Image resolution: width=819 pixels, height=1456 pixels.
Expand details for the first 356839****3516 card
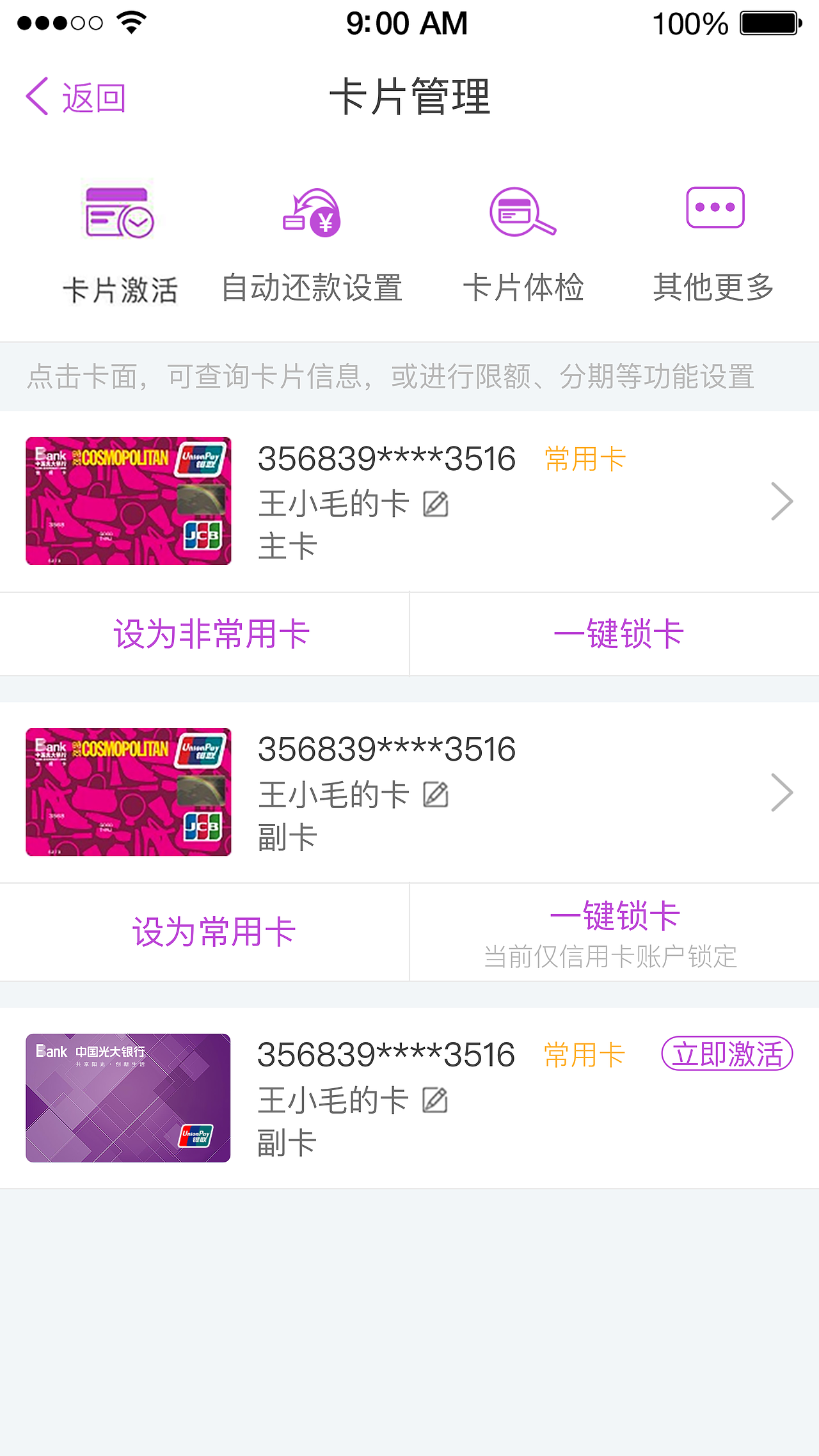click(x=782, y=501)
